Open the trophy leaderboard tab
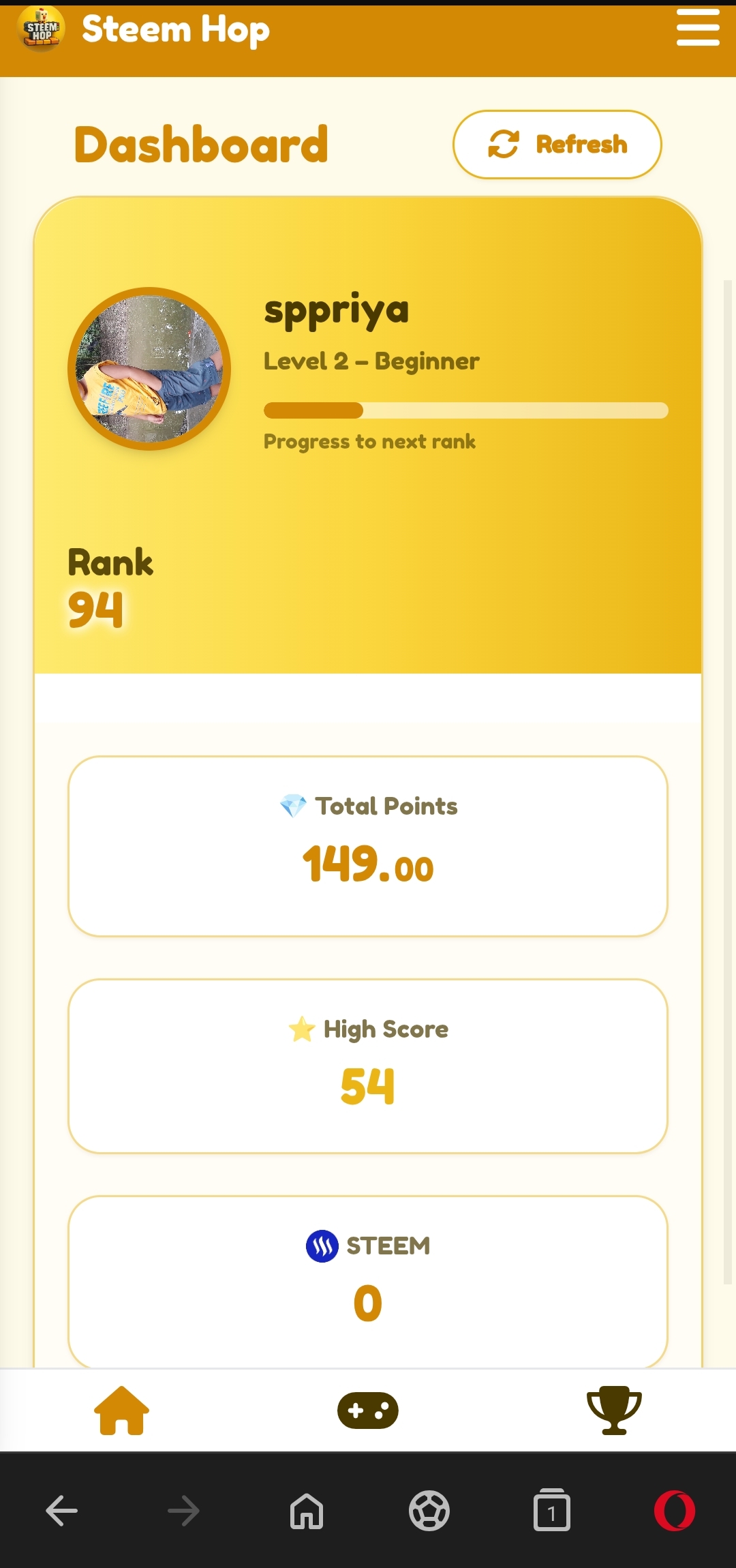The height and width of the screenshot is (1568, 736). 613,1410
